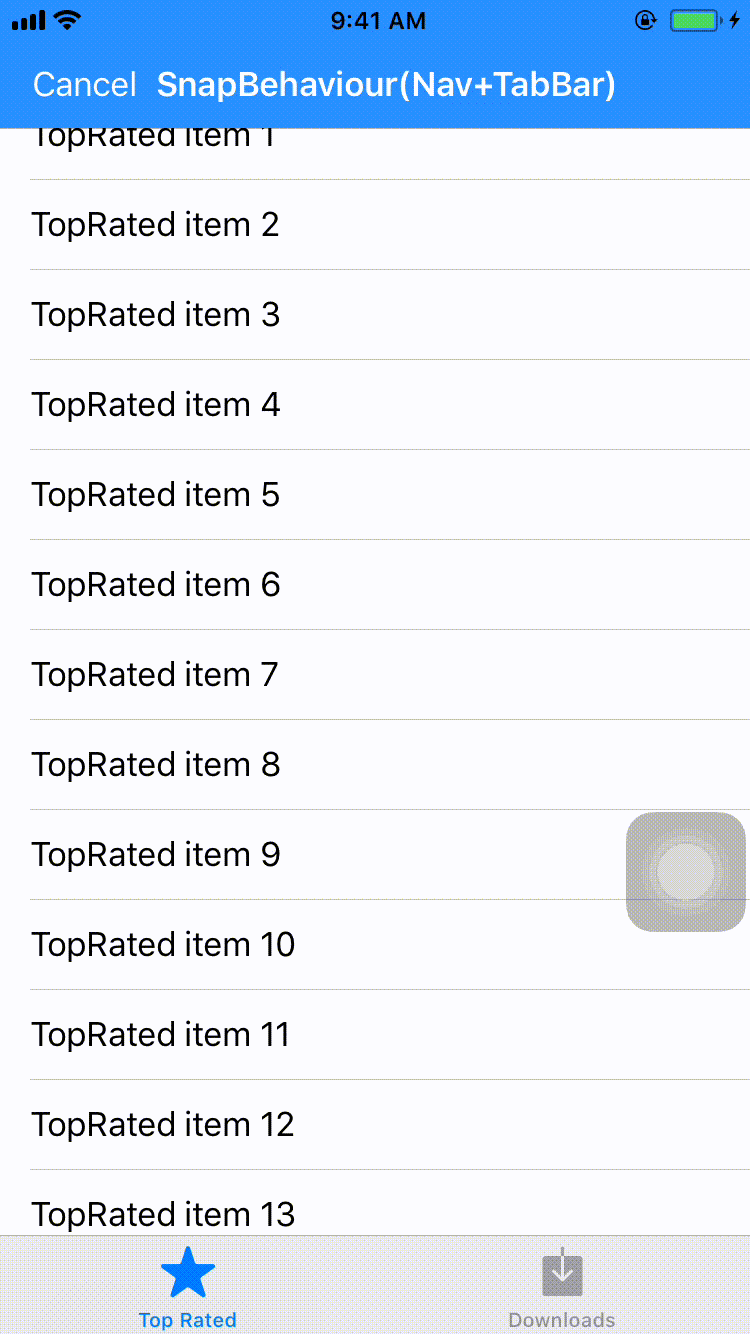This screenshot has width=750, height=1334.
Task: Switch to the Downloads tab
Action: point(562,1285)
